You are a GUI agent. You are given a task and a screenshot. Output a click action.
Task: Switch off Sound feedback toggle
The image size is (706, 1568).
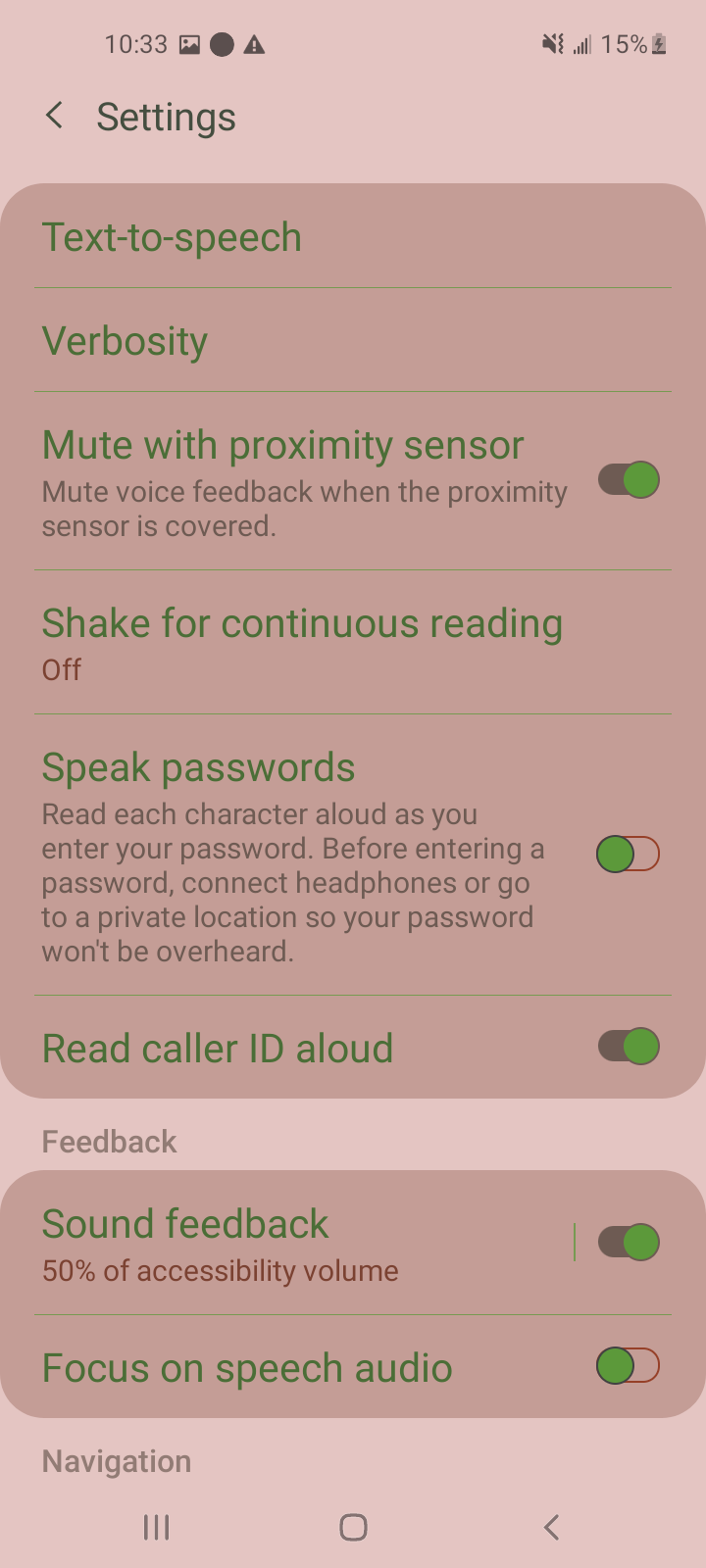coord(629,1243)
